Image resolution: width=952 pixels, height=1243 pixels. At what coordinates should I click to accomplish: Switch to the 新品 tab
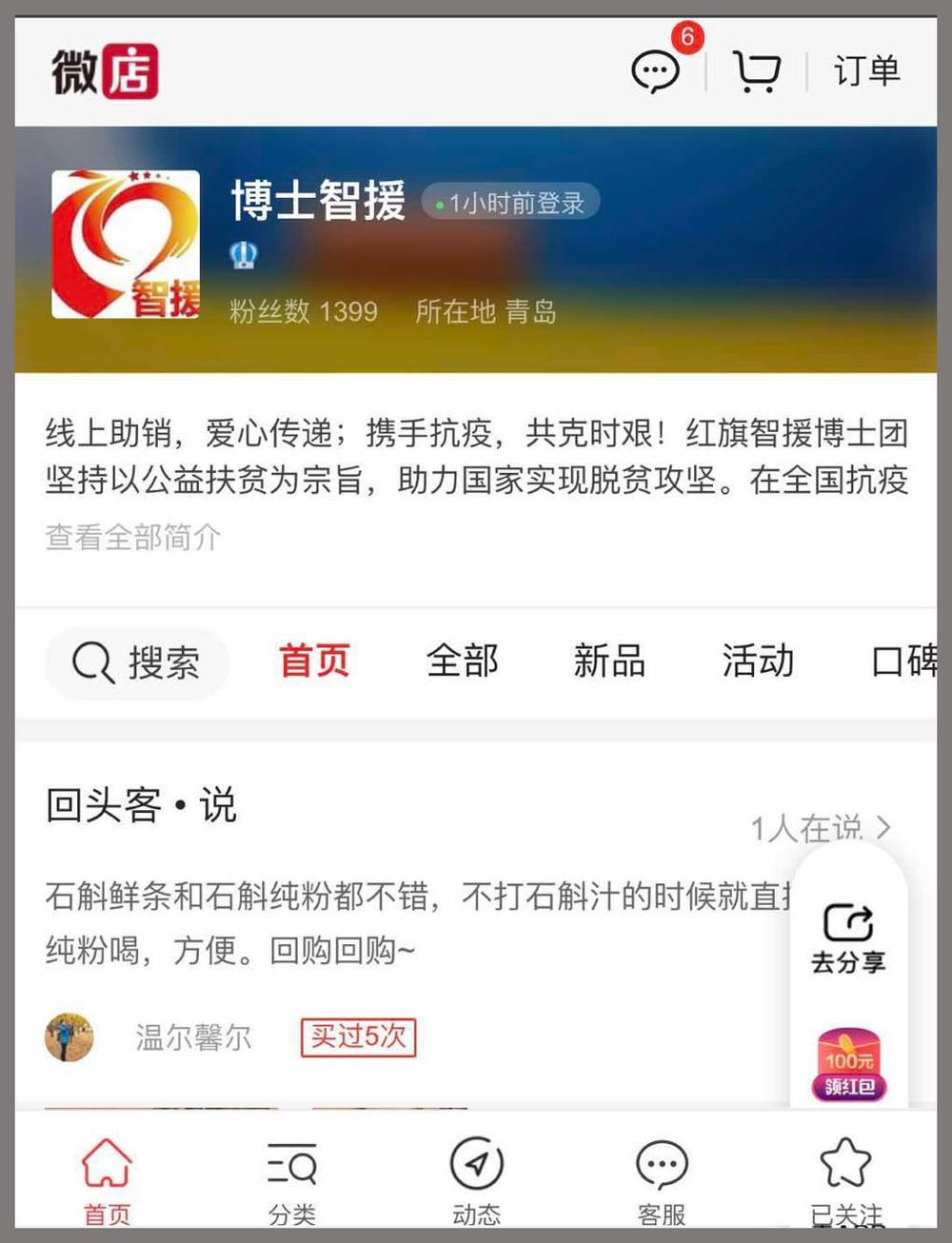tap(609, 661)
